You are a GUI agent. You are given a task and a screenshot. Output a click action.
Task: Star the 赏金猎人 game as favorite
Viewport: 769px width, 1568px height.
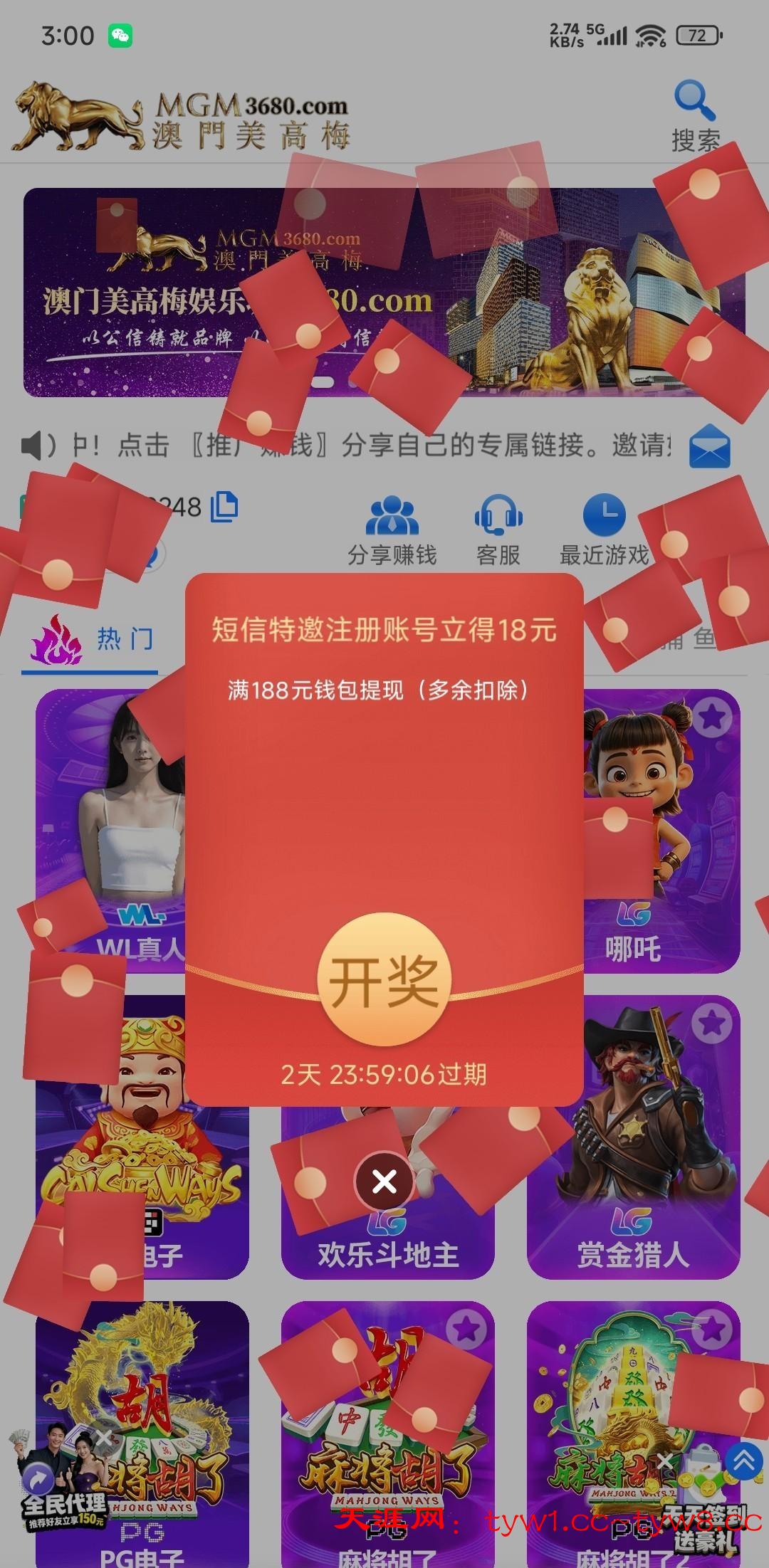click(712, 1024)
